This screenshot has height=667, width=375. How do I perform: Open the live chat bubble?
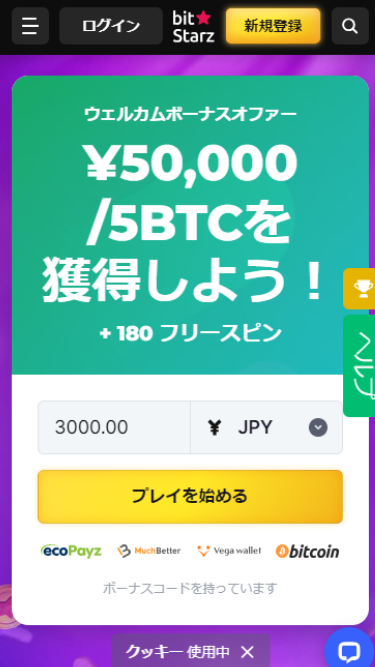pos(349,650)
